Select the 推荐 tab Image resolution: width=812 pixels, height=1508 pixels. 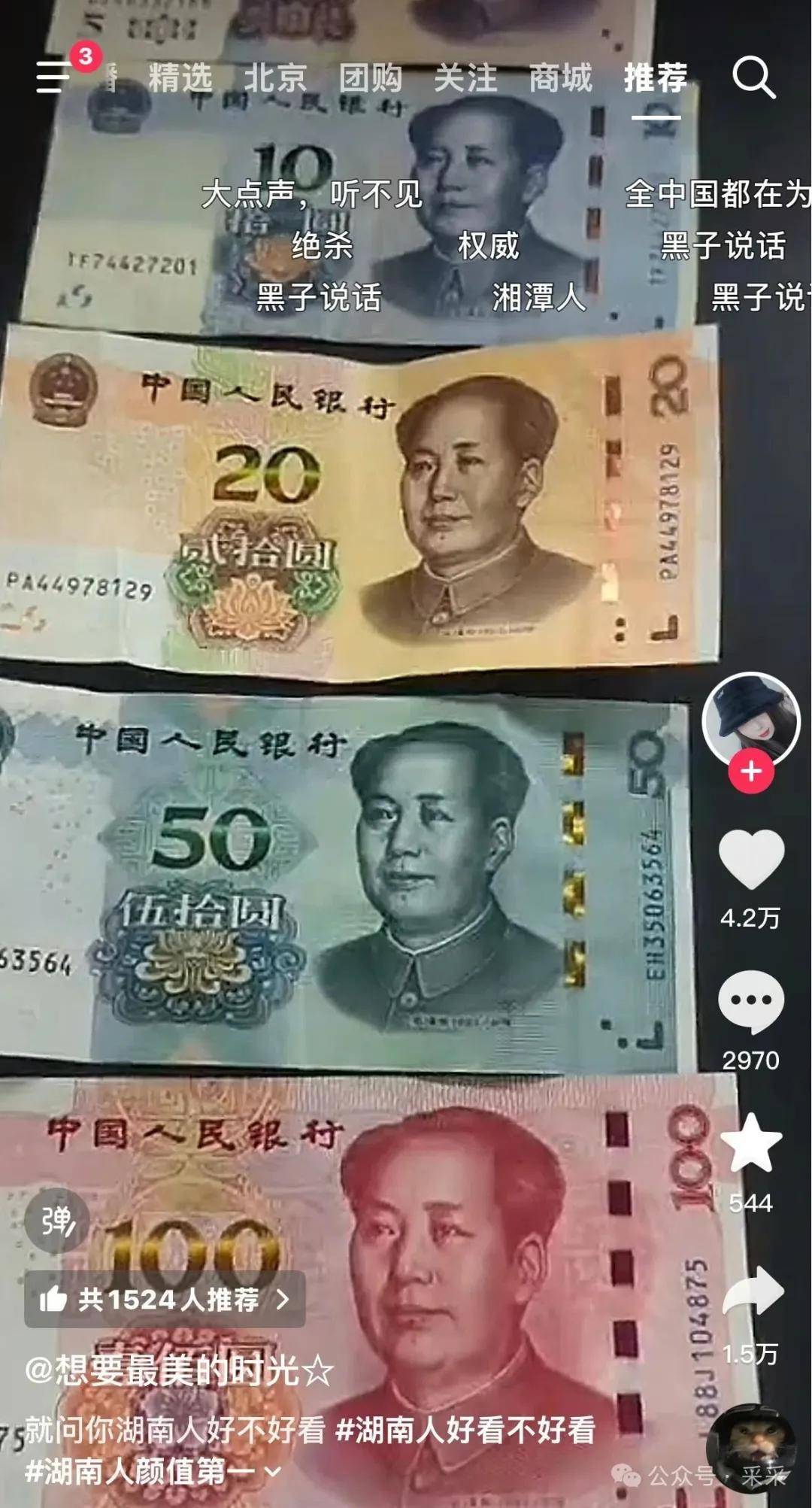click(x=656, y=78)
